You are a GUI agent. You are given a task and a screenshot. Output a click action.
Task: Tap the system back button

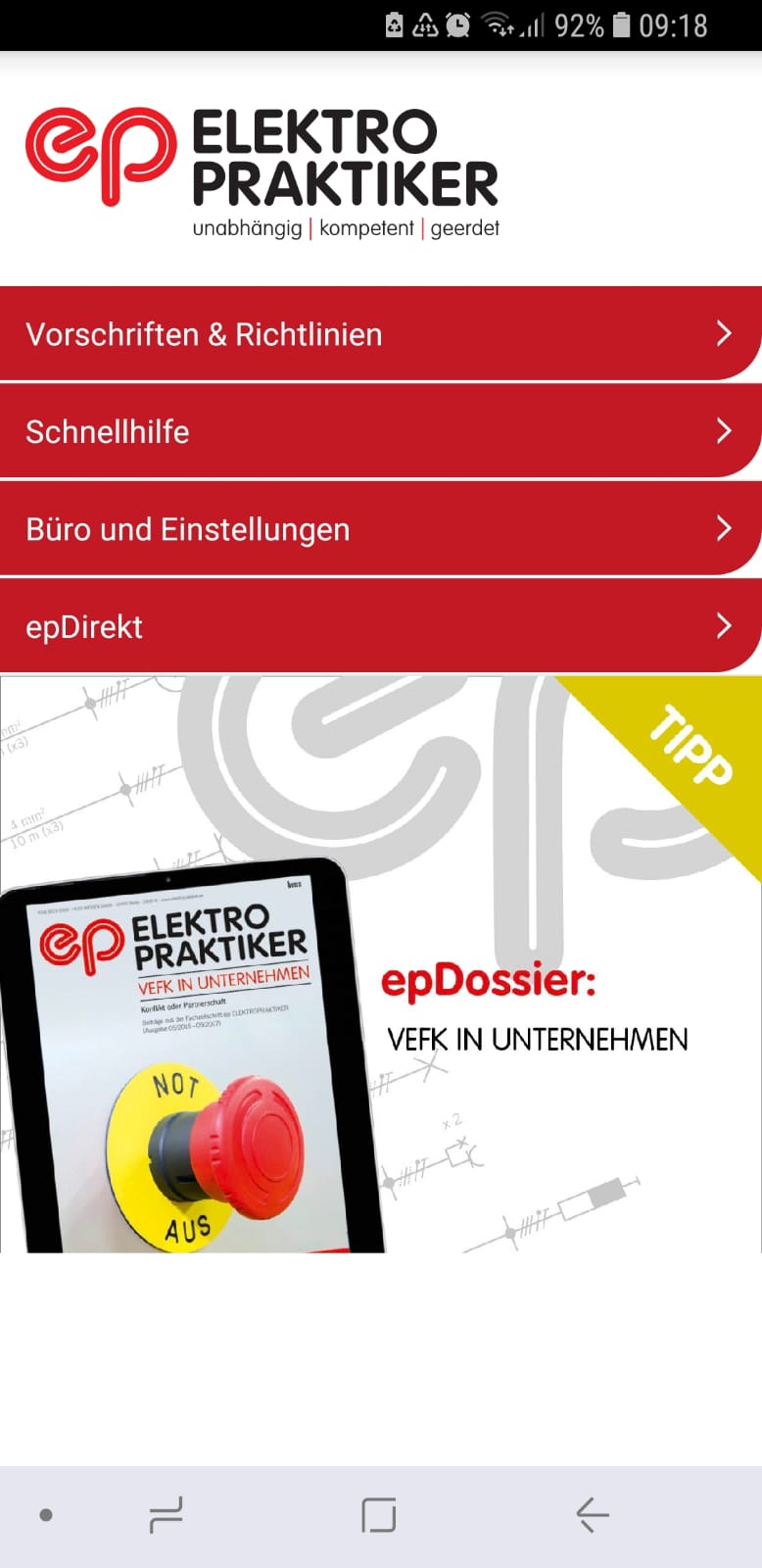point(593,1515)
